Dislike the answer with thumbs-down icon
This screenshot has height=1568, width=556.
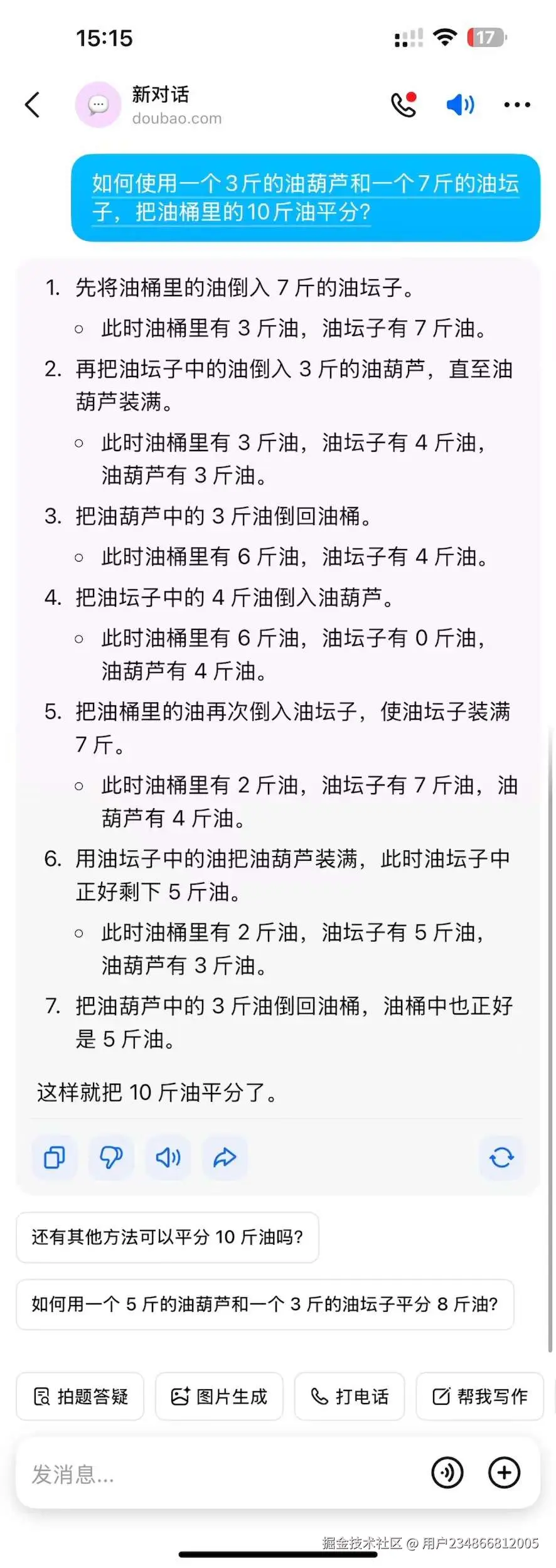111,1158
